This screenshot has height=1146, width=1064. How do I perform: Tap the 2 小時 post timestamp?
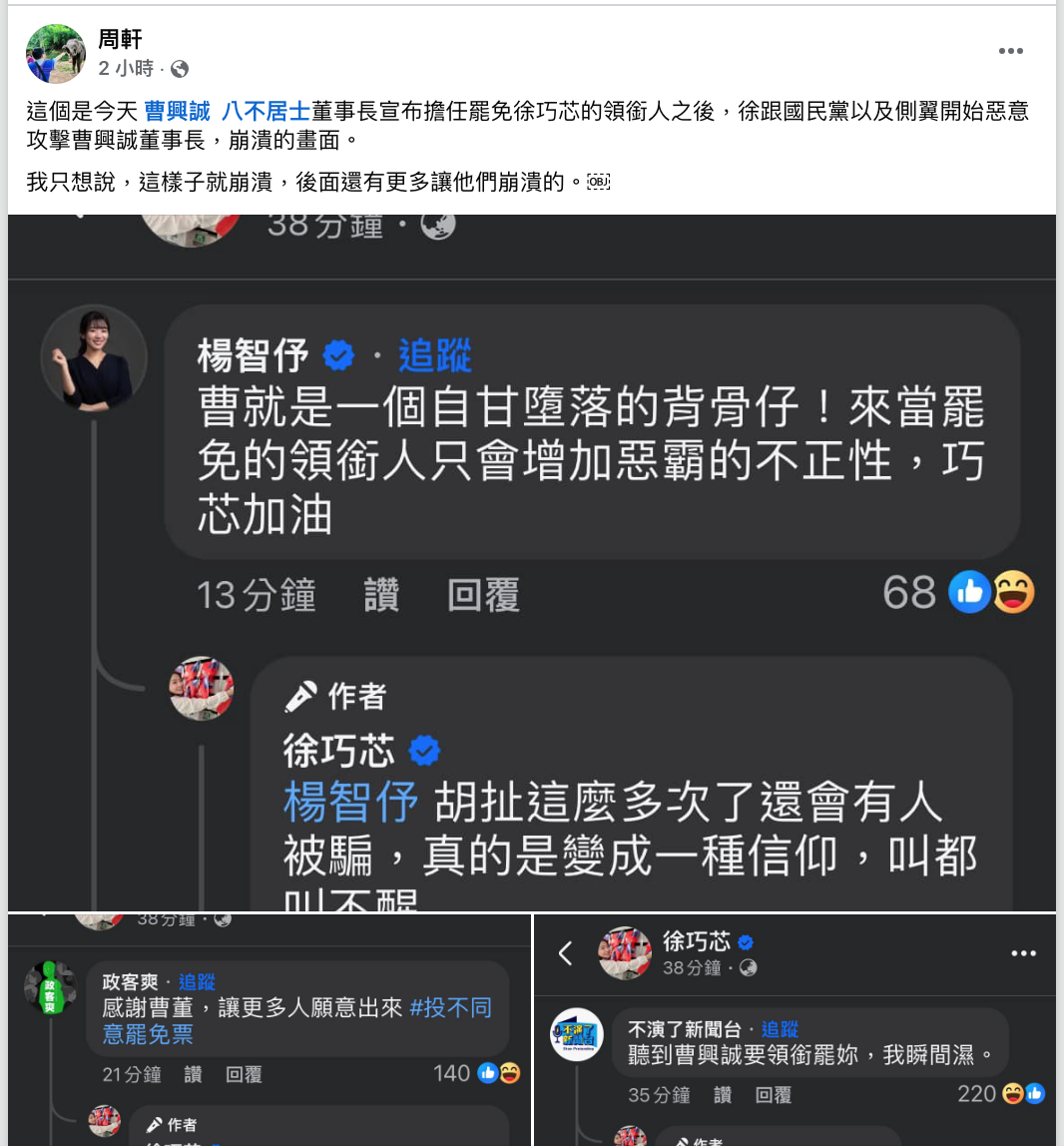(126, 69)
